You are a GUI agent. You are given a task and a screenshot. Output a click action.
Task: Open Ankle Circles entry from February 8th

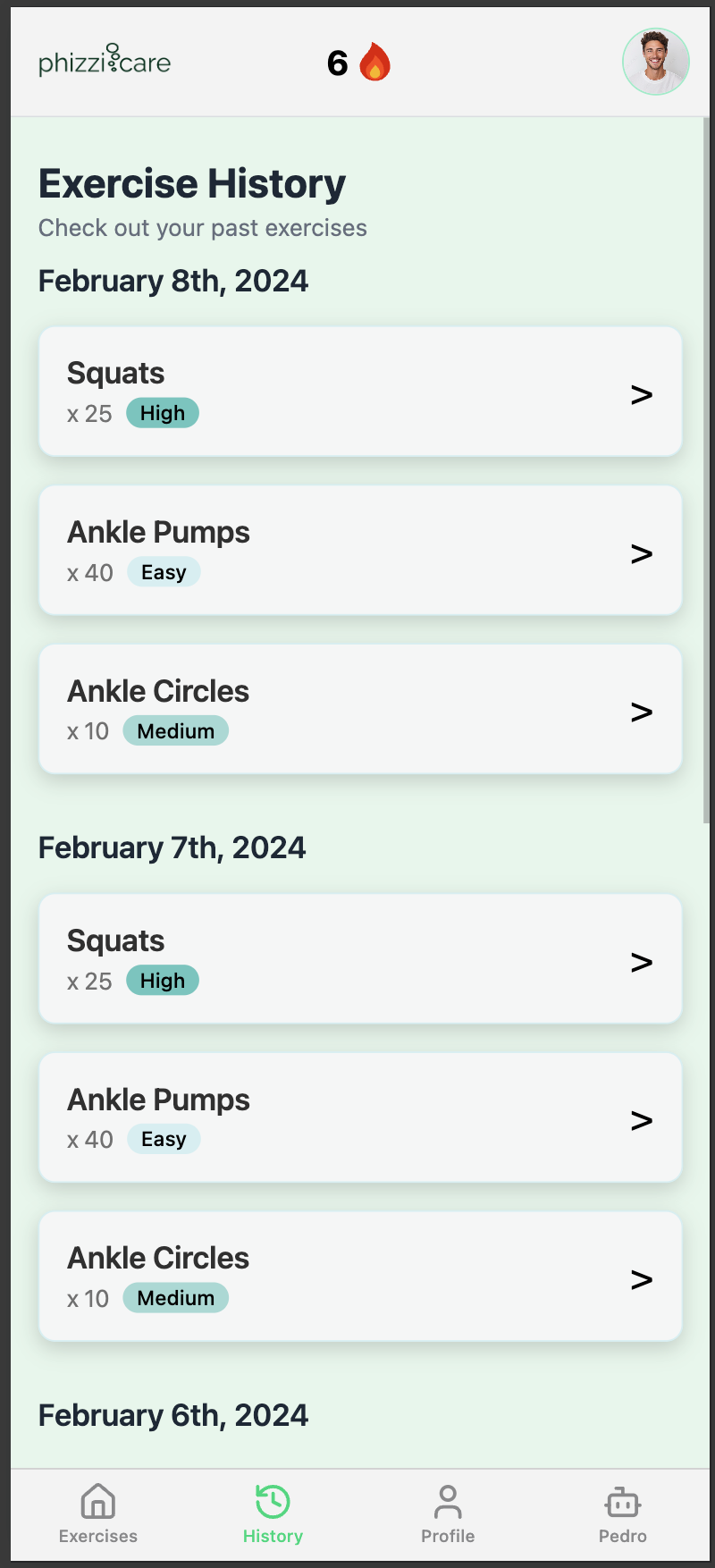[x=360, y=710]
